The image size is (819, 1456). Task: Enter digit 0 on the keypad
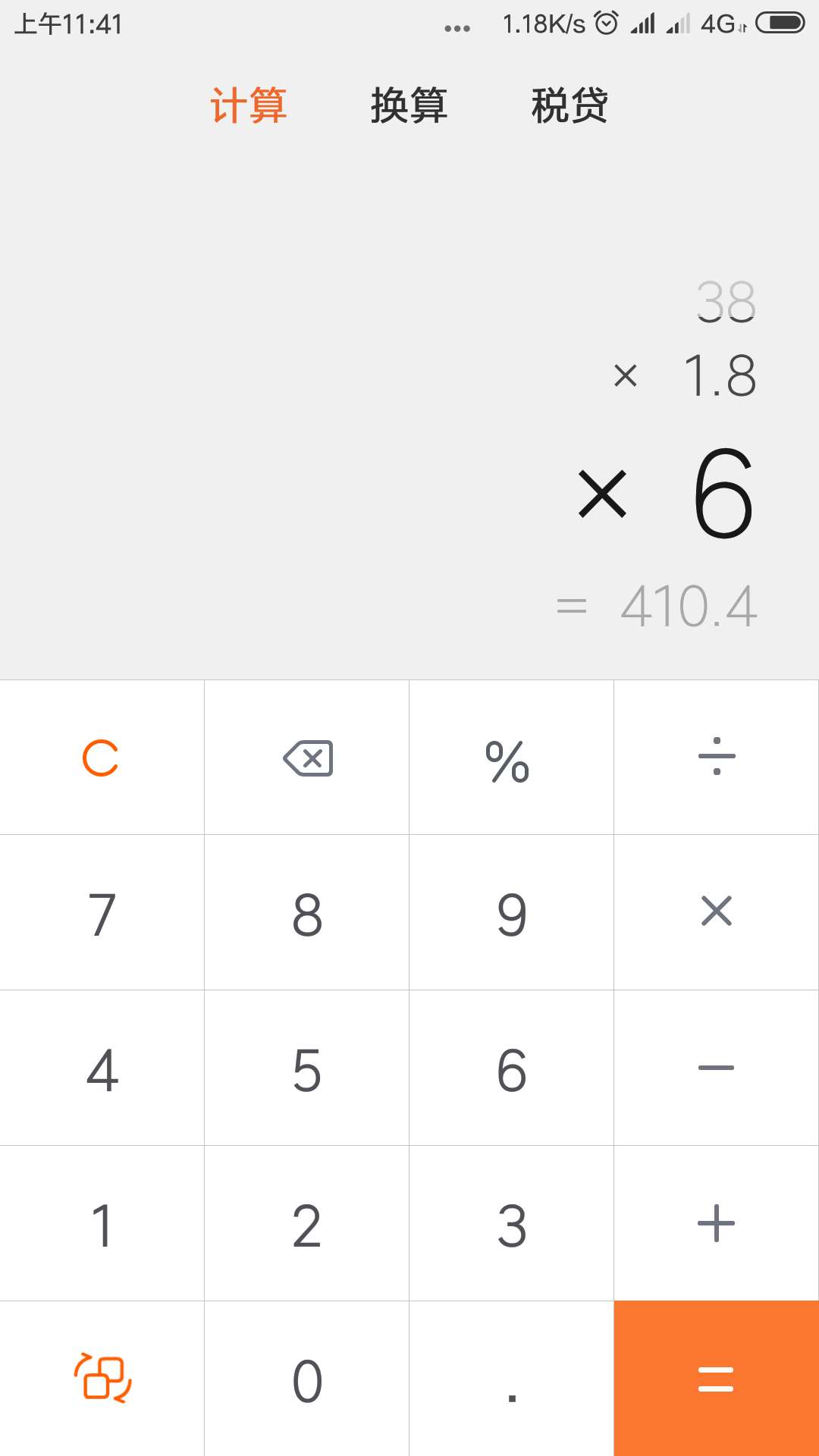(307, 1379)
